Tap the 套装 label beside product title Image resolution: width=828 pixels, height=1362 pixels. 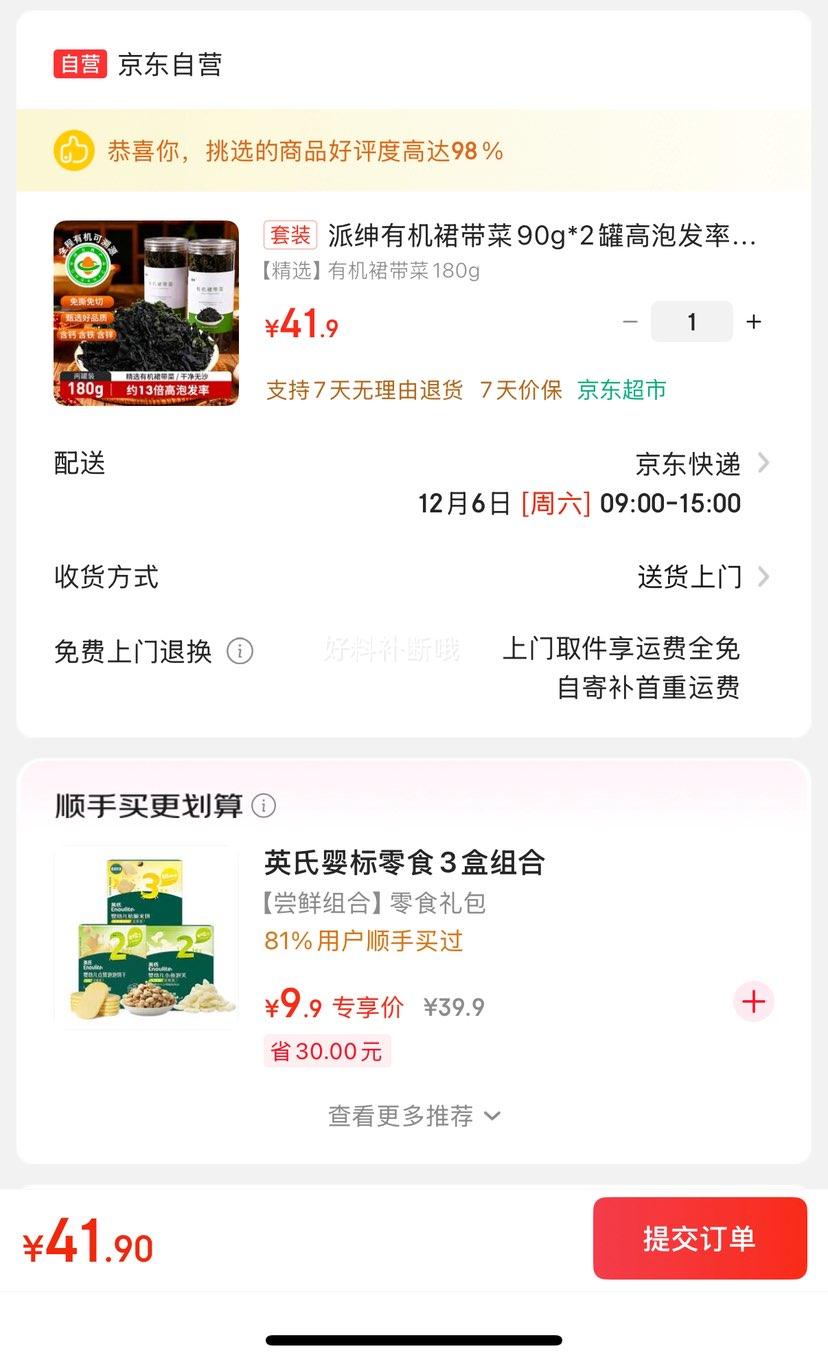(x=290, y=236)
